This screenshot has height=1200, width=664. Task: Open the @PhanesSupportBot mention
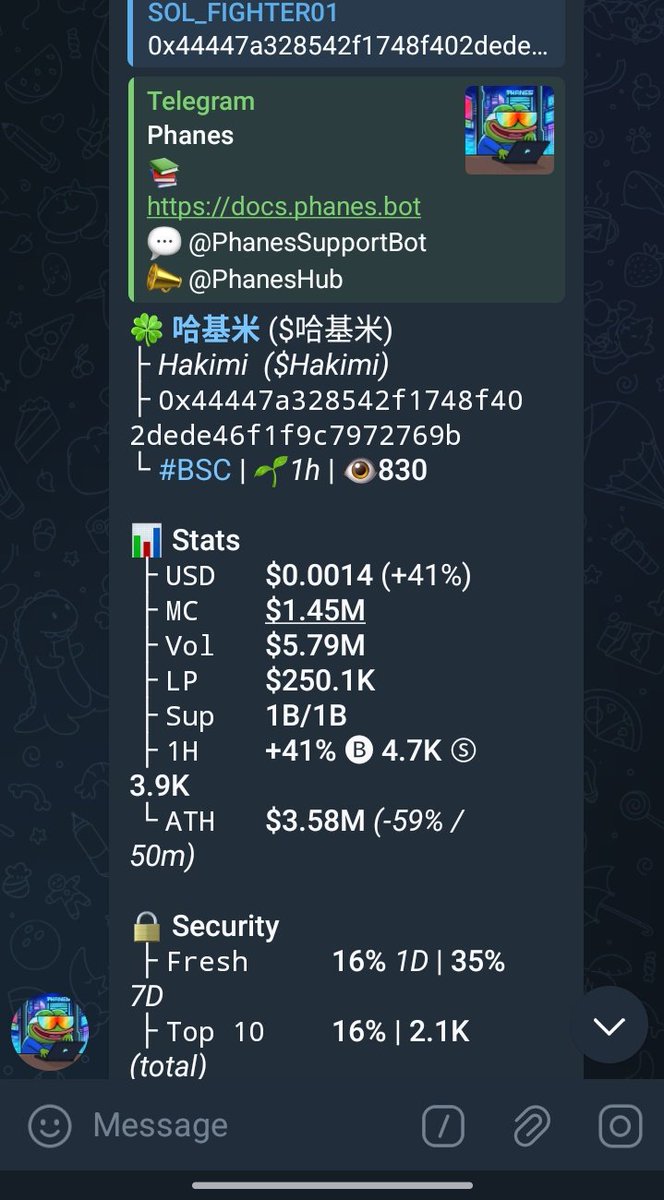(307, 242)
